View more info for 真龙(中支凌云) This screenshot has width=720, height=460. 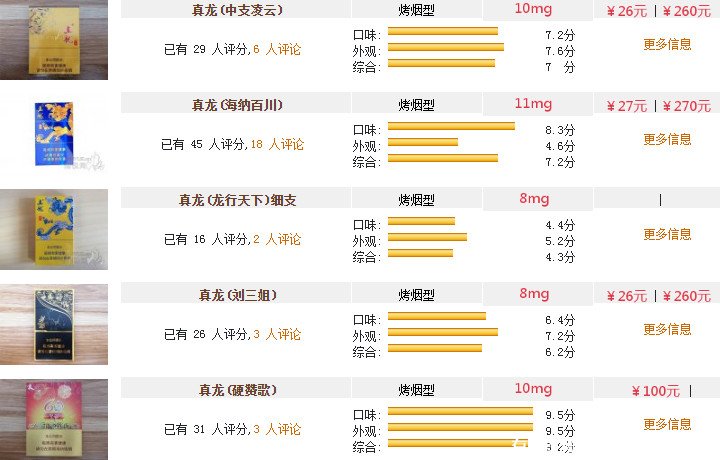(x=667, y=44)
